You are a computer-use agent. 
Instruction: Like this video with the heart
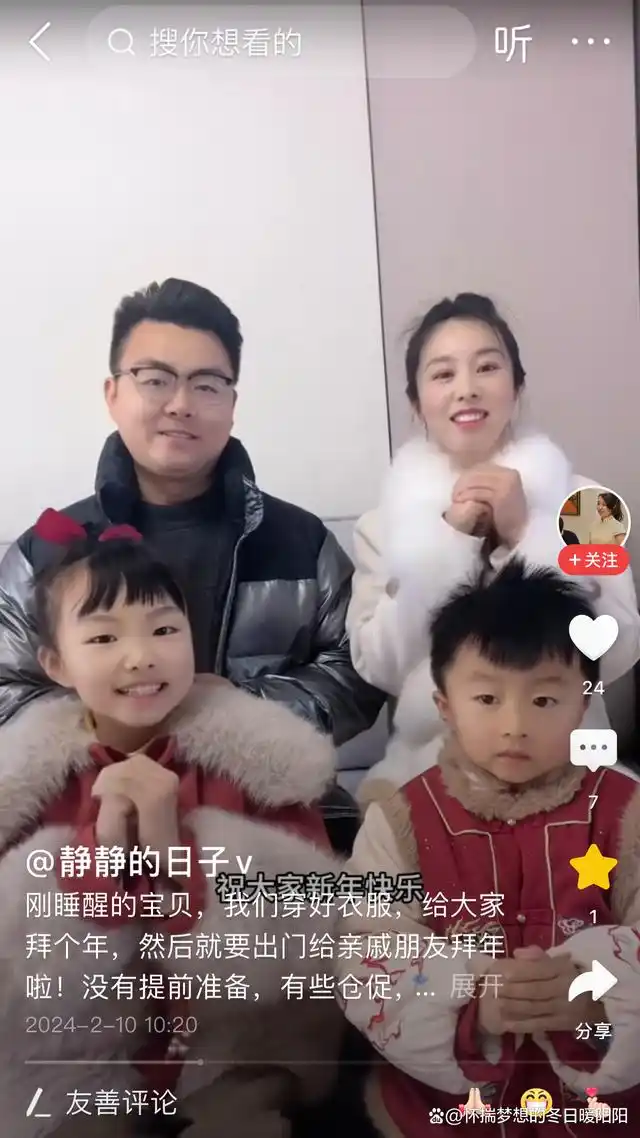[593, 638]
